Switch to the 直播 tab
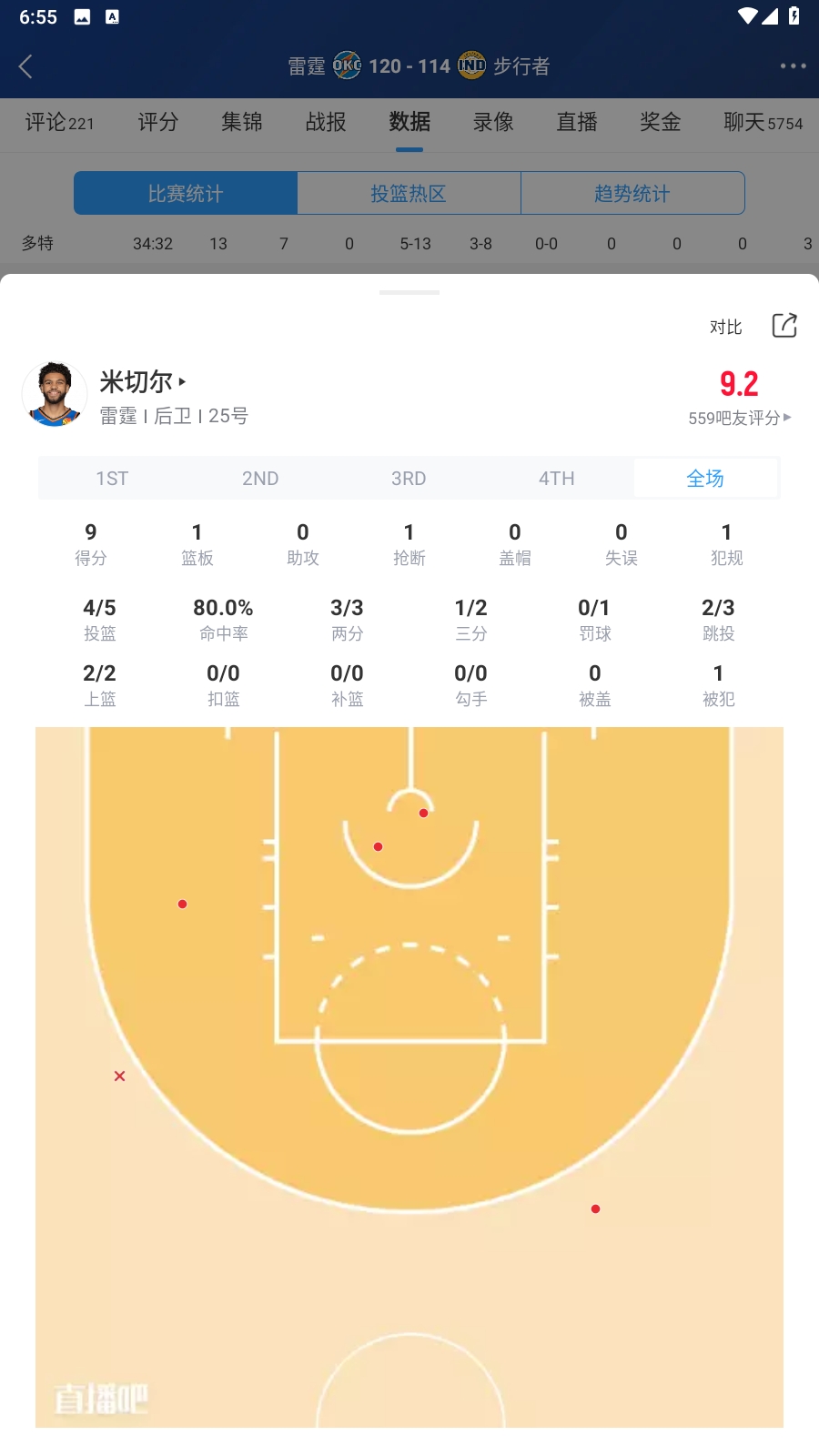This screenshot has width=819, height=1456. 577,122
